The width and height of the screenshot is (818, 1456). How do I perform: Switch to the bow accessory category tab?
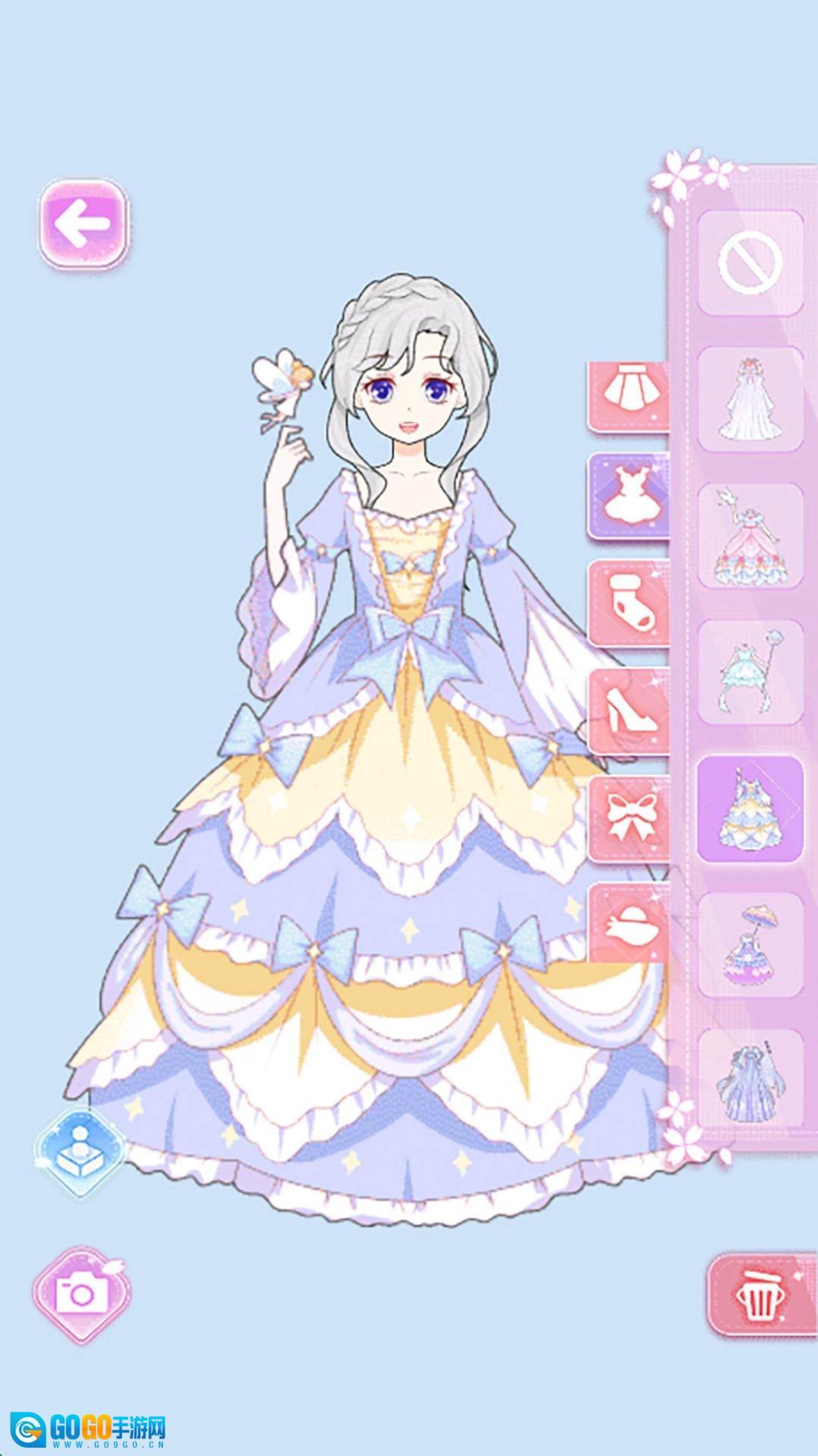(x=629, y=819)
